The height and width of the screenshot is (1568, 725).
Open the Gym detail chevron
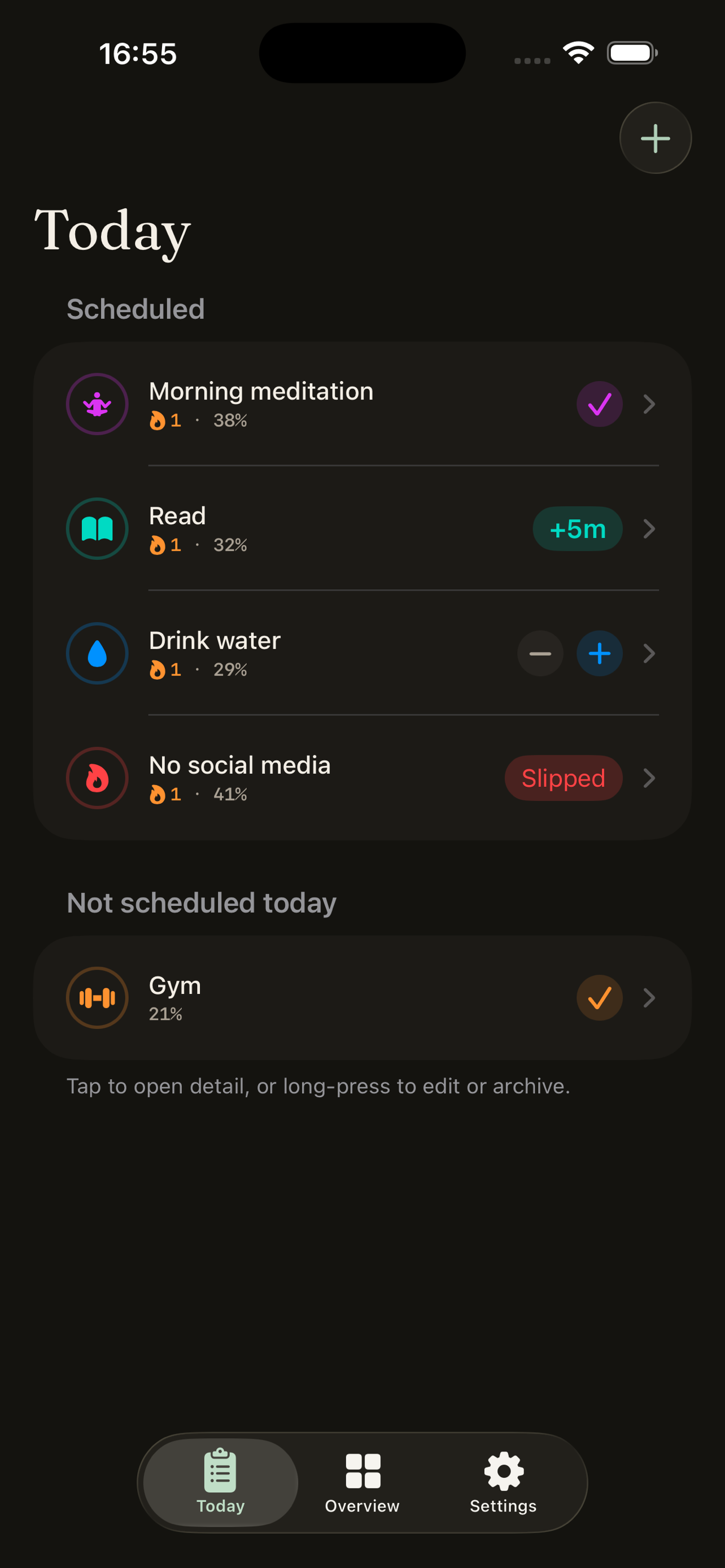(x=649, y=998)
